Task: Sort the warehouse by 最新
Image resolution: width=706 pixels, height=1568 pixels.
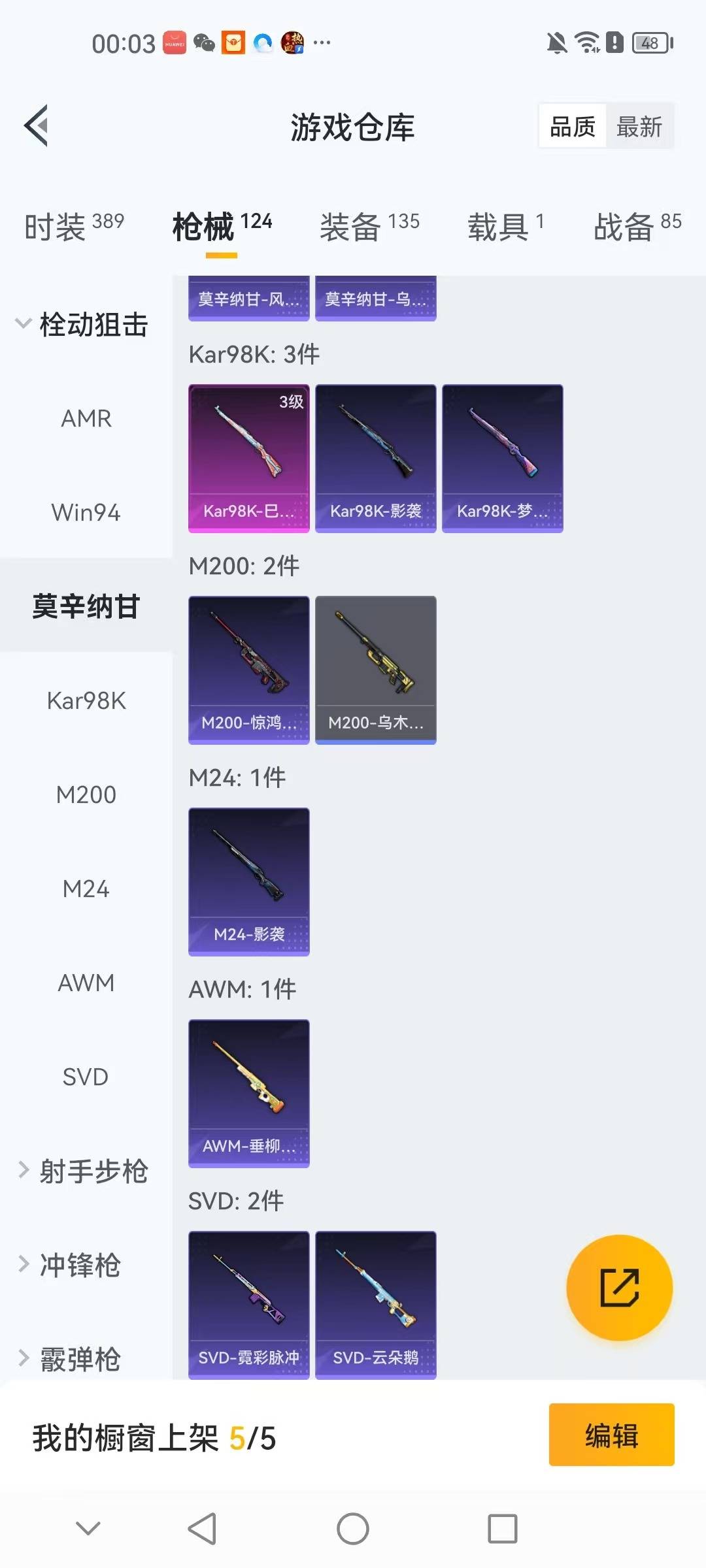Action: click(639, 126)
